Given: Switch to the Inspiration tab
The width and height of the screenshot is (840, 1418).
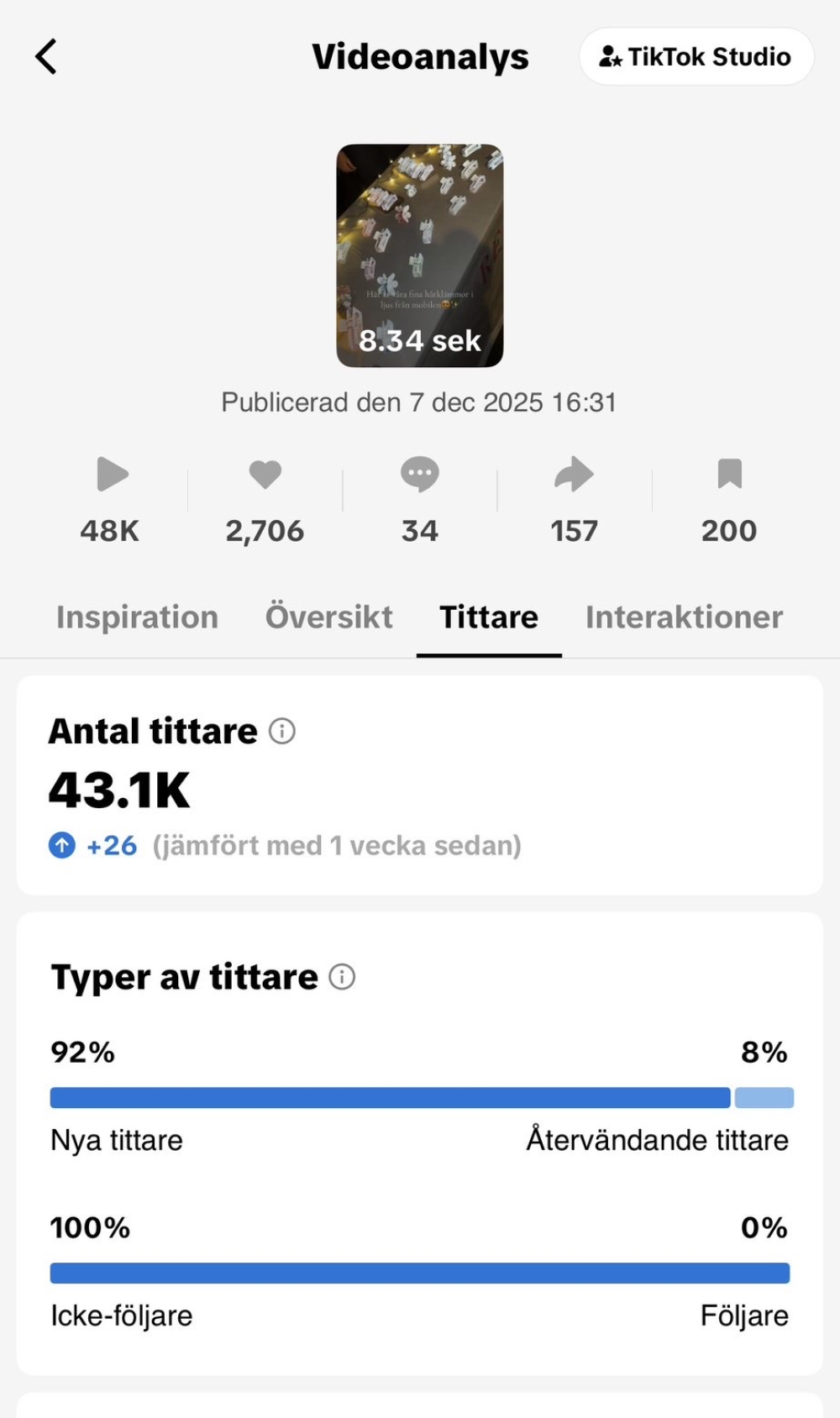Looking at the screenshot, I should (x=137, y=617).
